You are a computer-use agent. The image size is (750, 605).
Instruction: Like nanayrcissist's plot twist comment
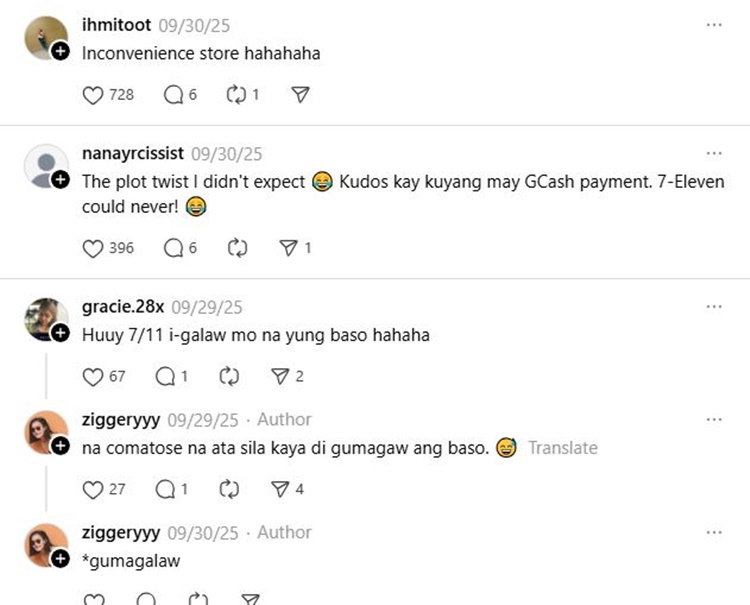click(93, 248)
